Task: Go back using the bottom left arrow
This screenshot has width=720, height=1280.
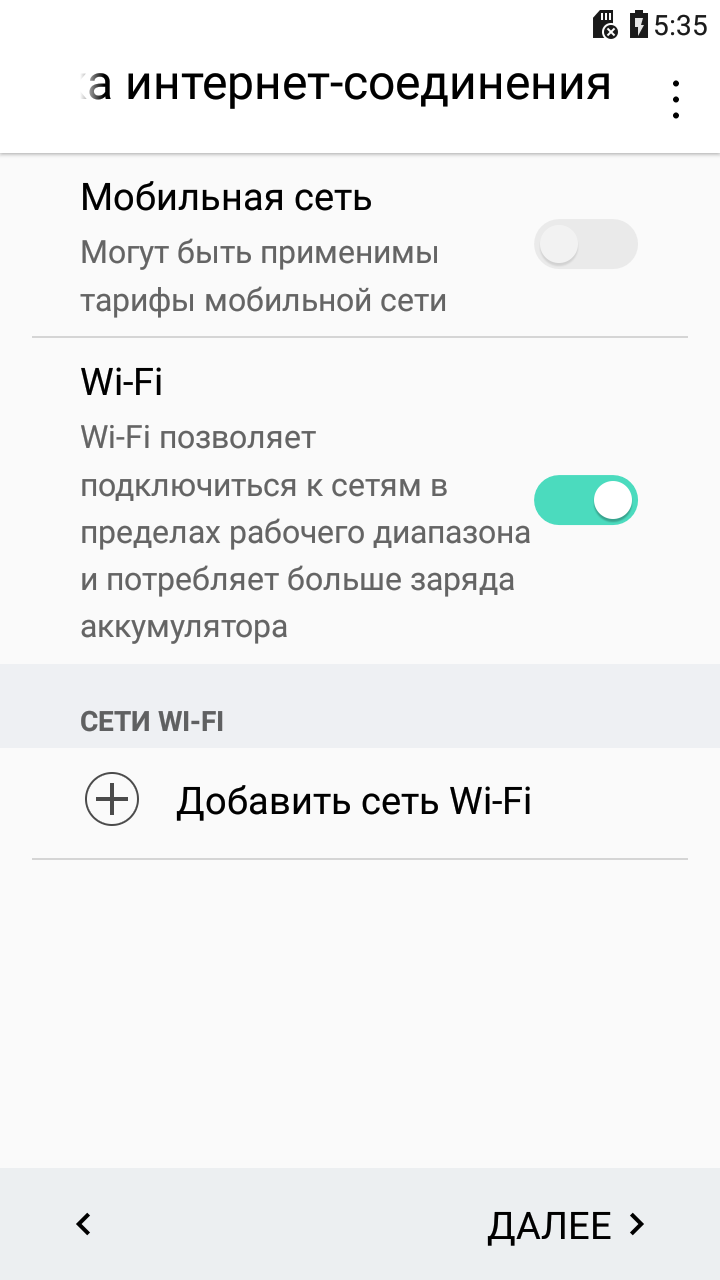Action: [x=84, y=1224]
